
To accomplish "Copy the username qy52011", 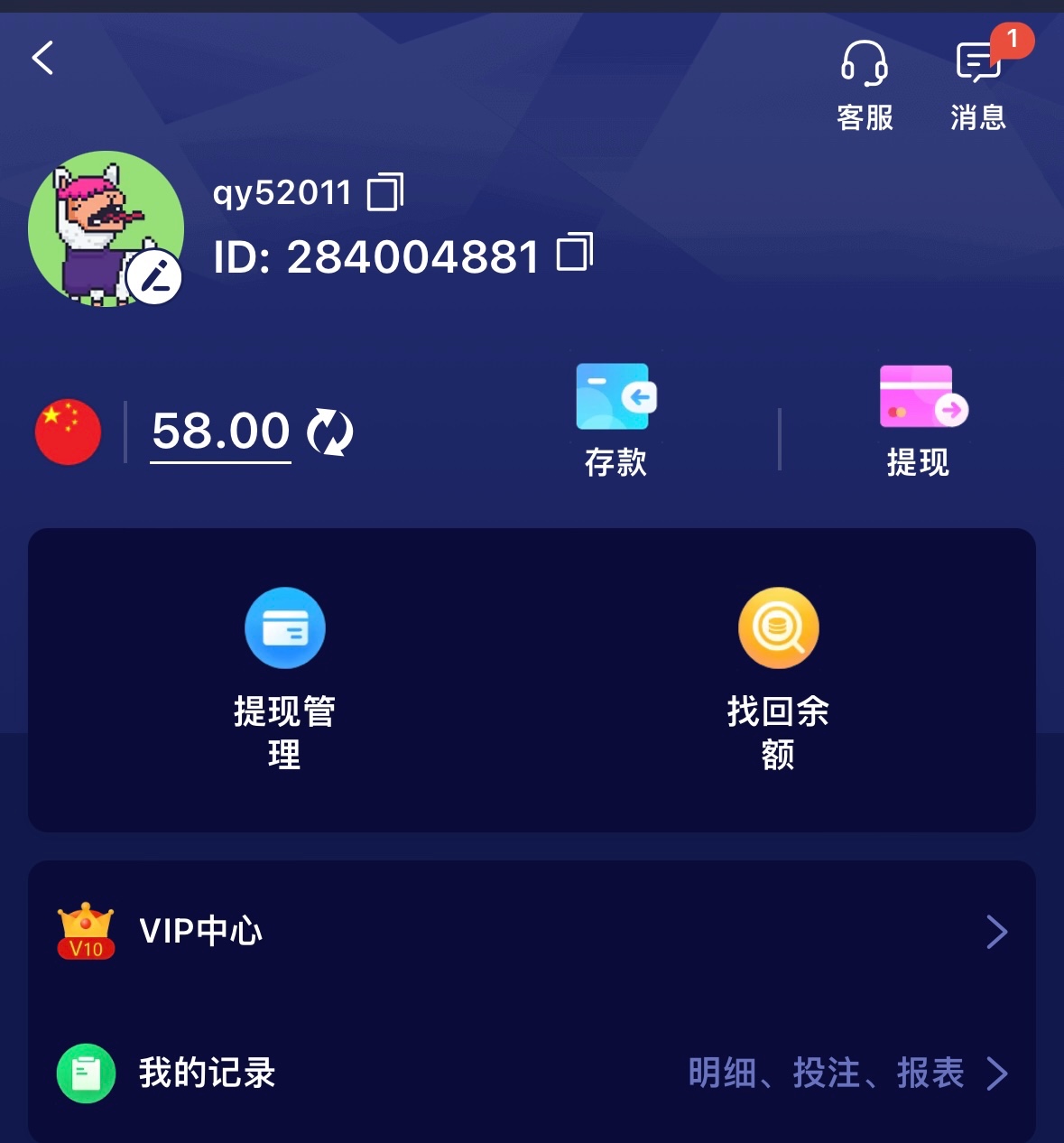I will (385, 192).
